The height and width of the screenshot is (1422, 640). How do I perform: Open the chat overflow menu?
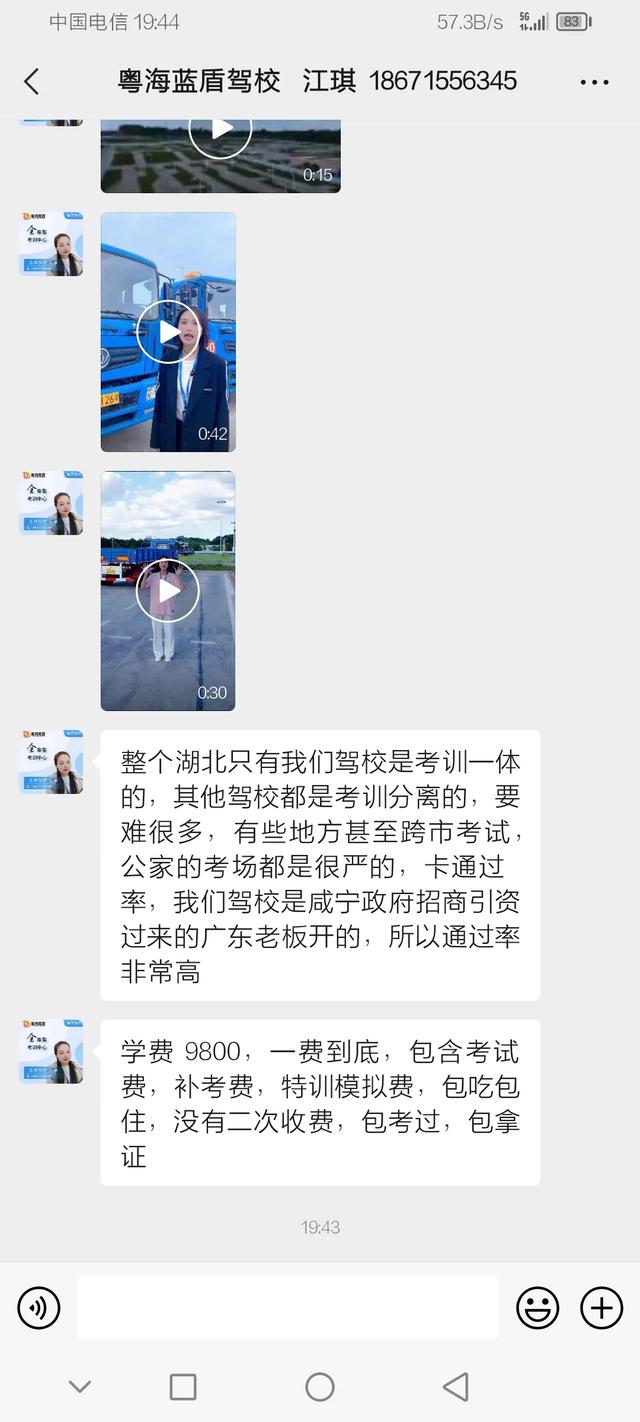pyautogui.click(x=594, y=82)
